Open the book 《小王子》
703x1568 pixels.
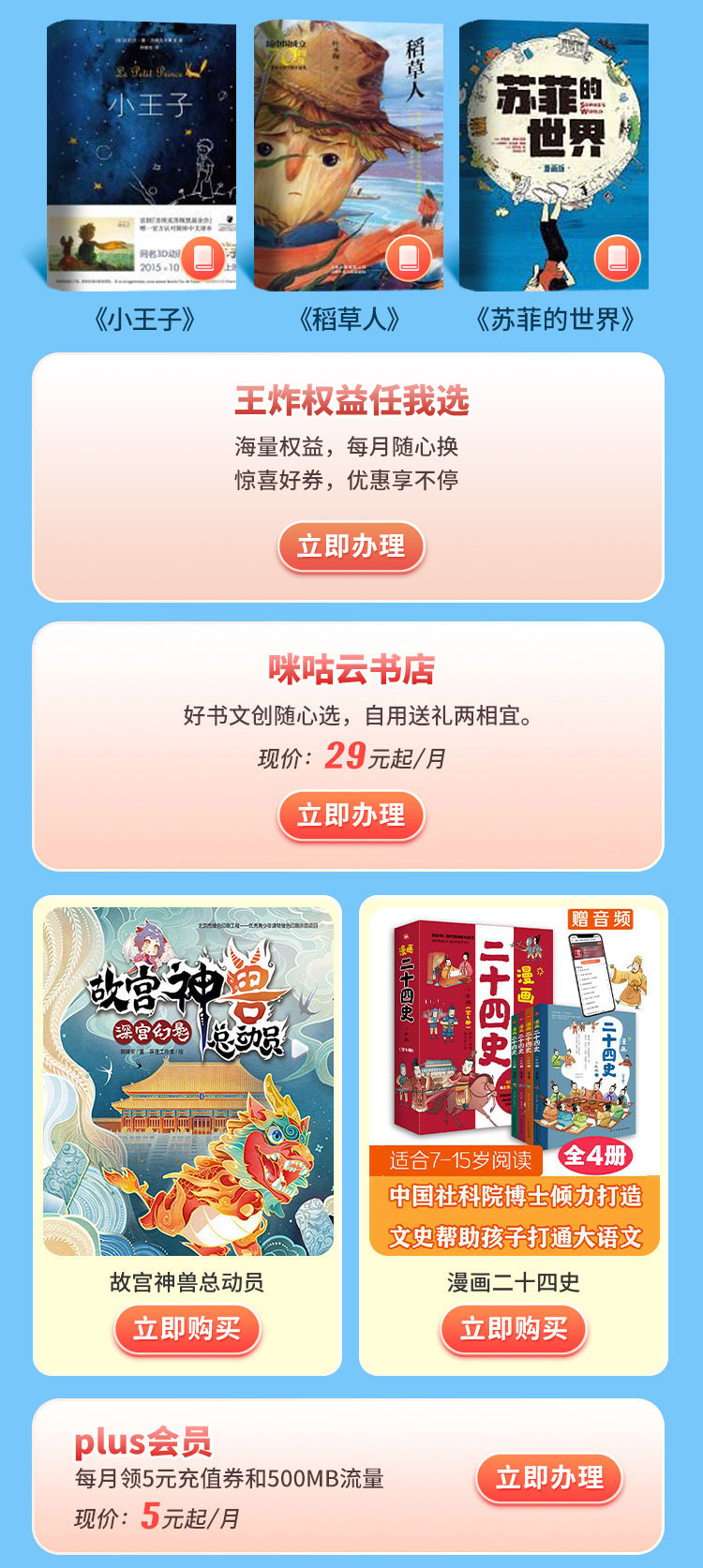pyautogui.click(x=142, y=157)
